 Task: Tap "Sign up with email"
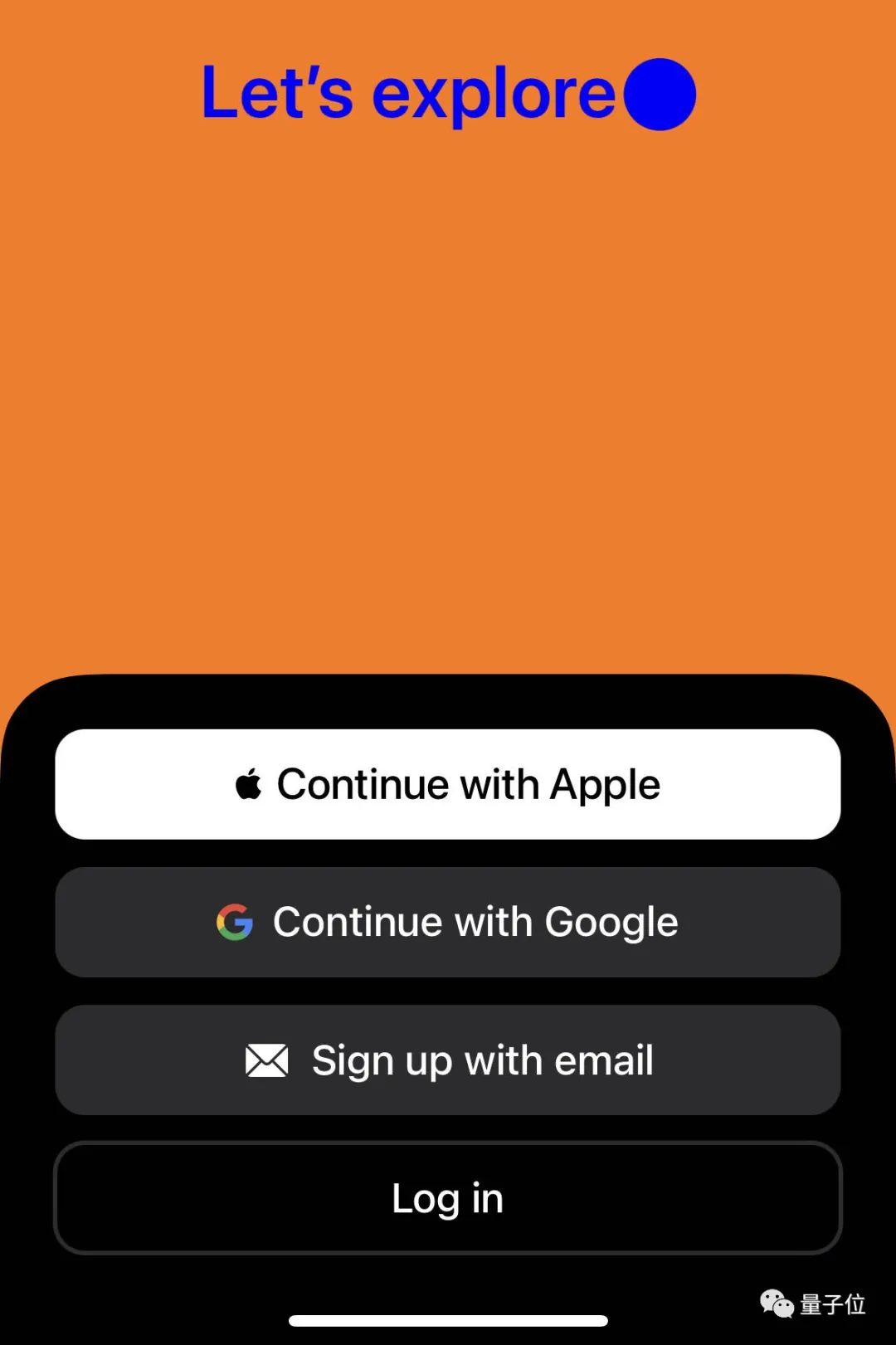pyautogui.click(x=448, y=1060)
